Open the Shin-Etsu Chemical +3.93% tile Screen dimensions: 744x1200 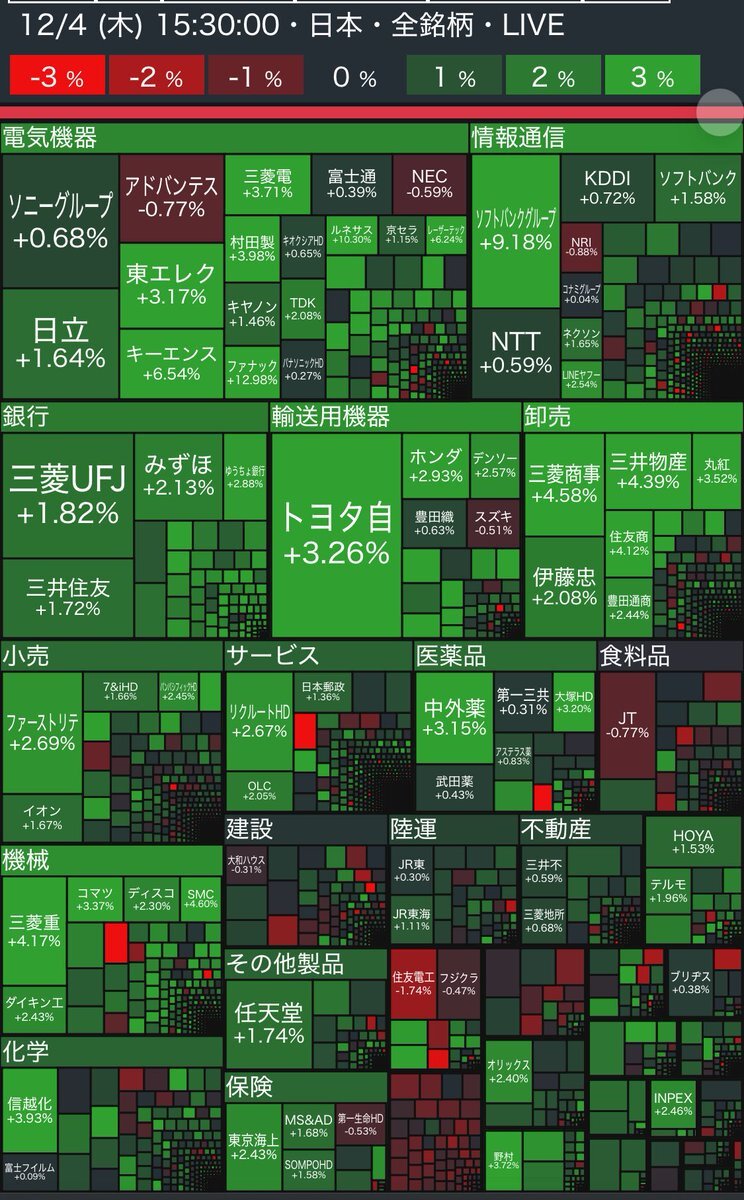pyautogui.click(x=29, y=1108)
